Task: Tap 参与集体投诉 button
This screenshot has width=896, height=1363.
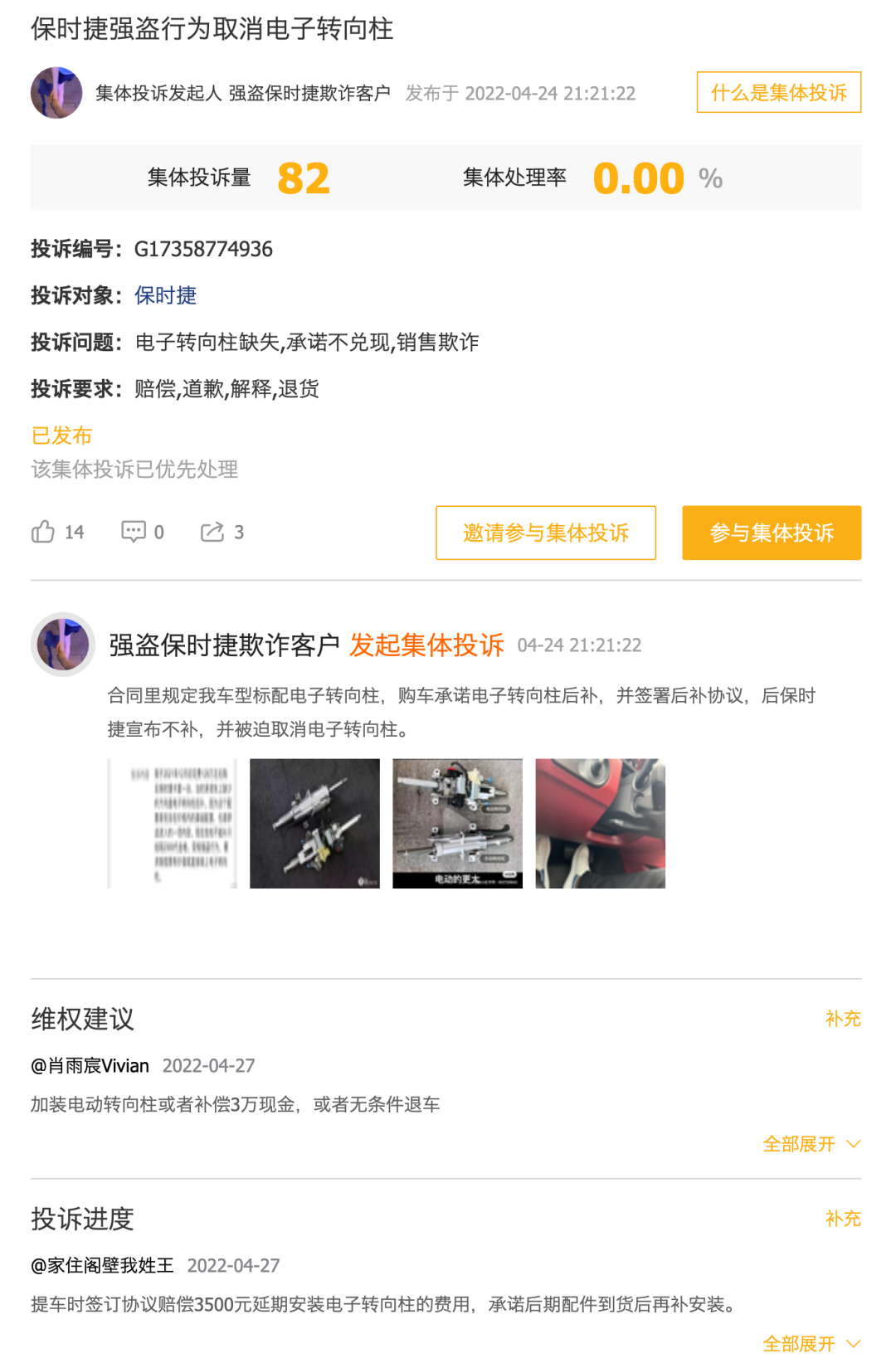Action: point(771,533)
